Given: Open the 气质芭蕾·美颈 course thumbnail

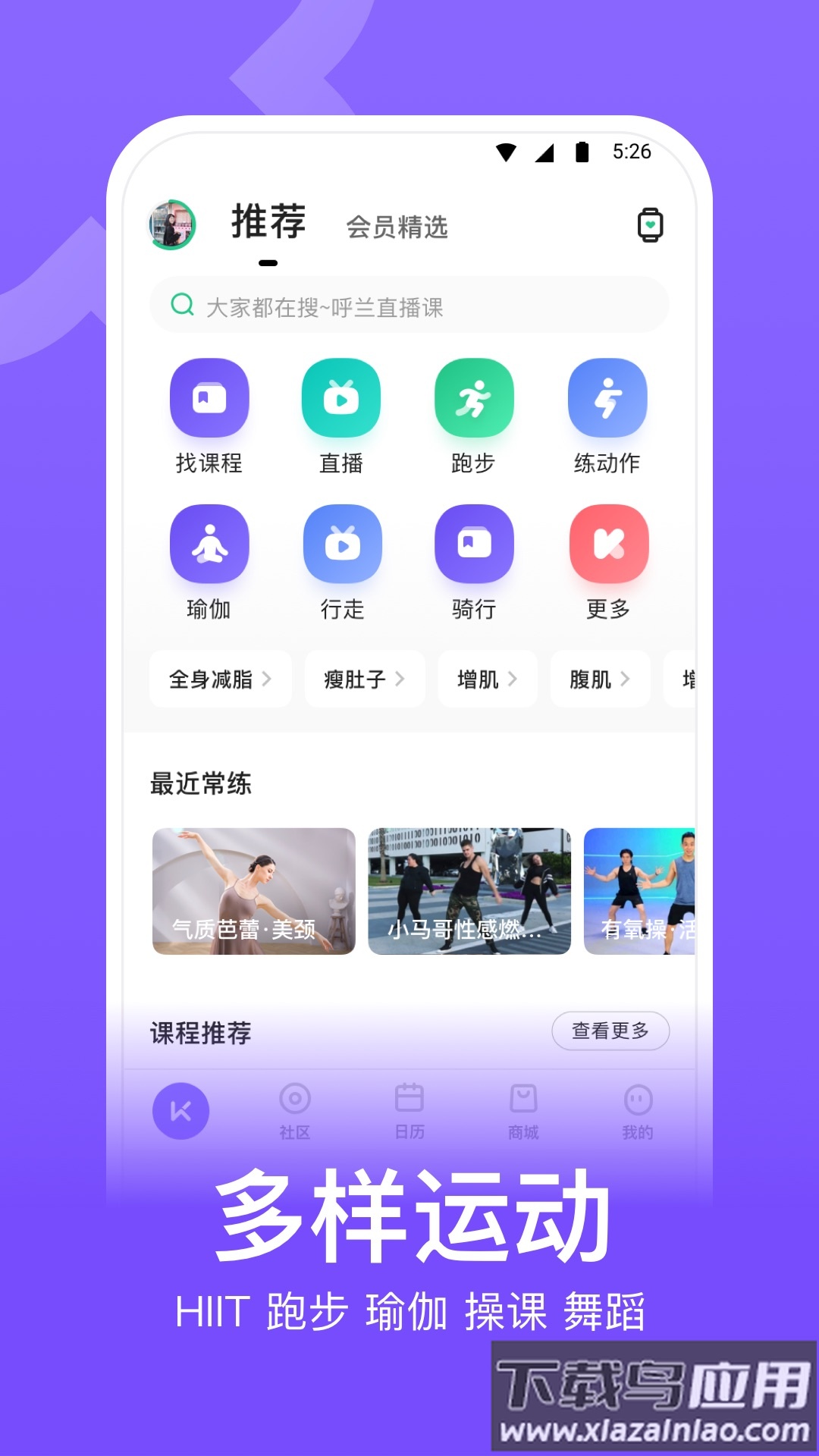Looking at the screenshot, I should (x=253, y=891).
